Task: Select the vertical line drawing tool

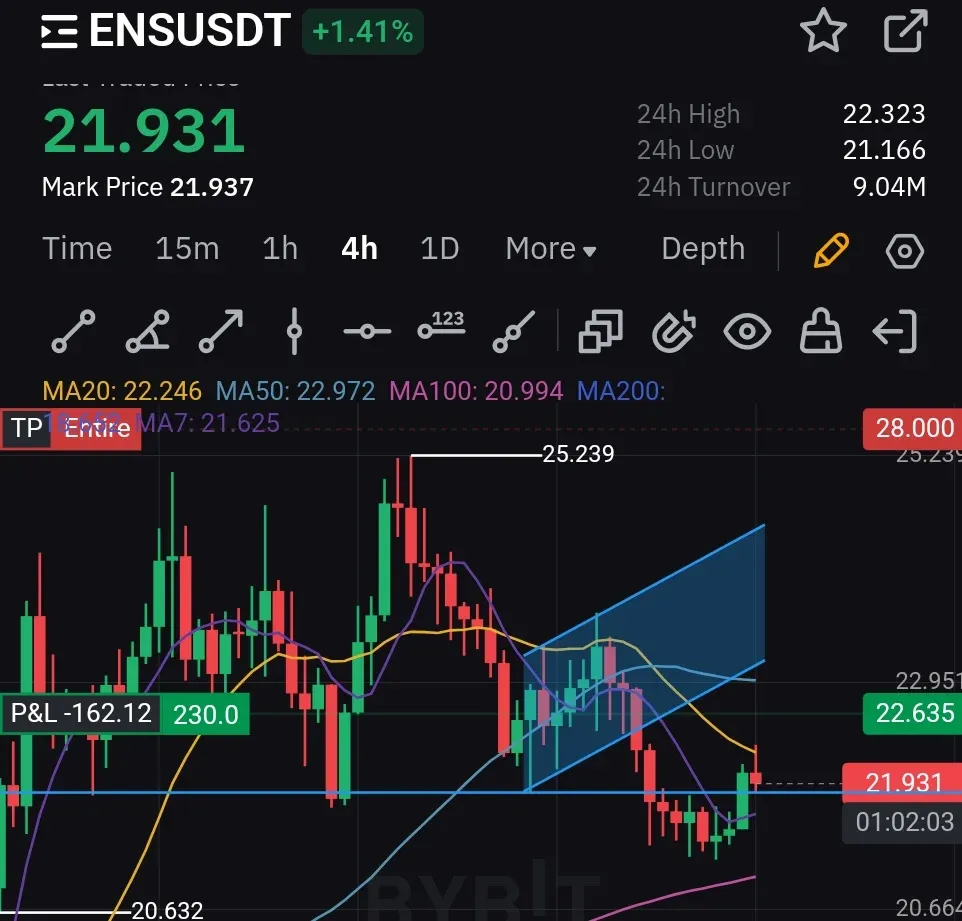Action: click(x=294, y=332)
